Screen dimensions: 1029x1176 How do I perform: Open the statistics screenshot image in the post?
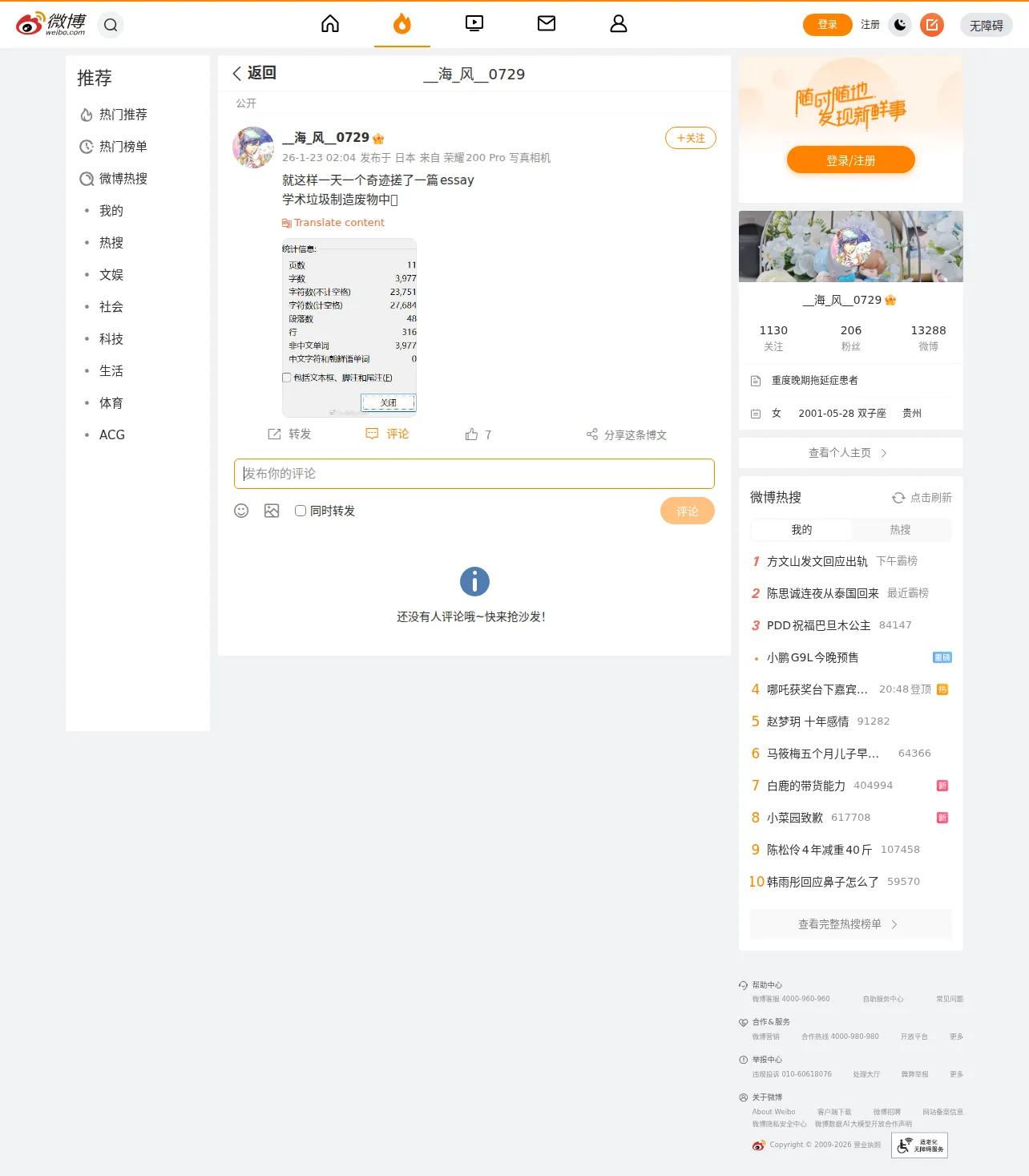[349, 328]
